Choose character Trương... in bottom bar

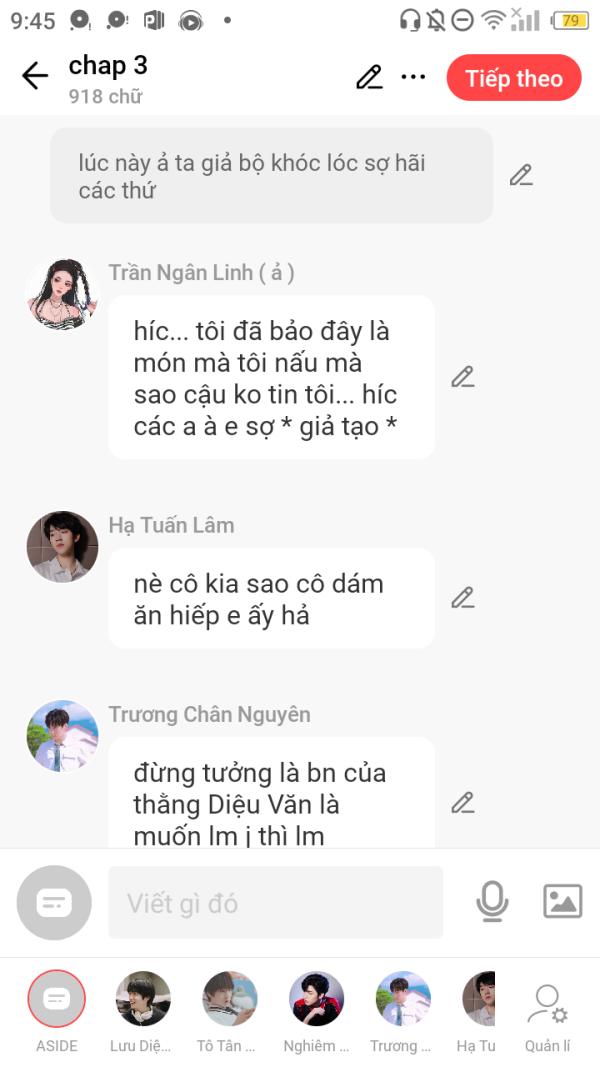[403, 1011]
